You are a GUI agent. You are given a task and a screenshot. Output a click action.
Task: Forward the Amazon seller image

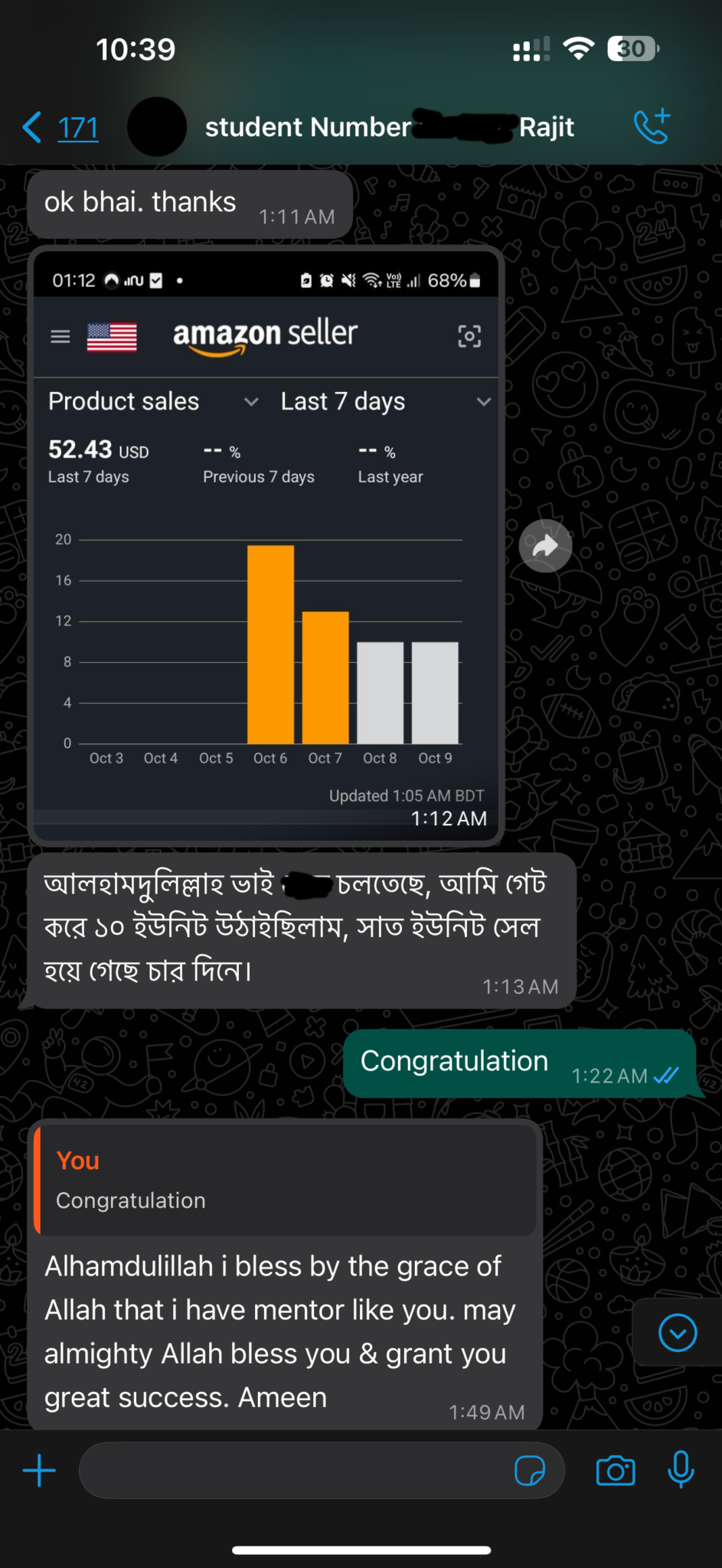coord(545,546)
